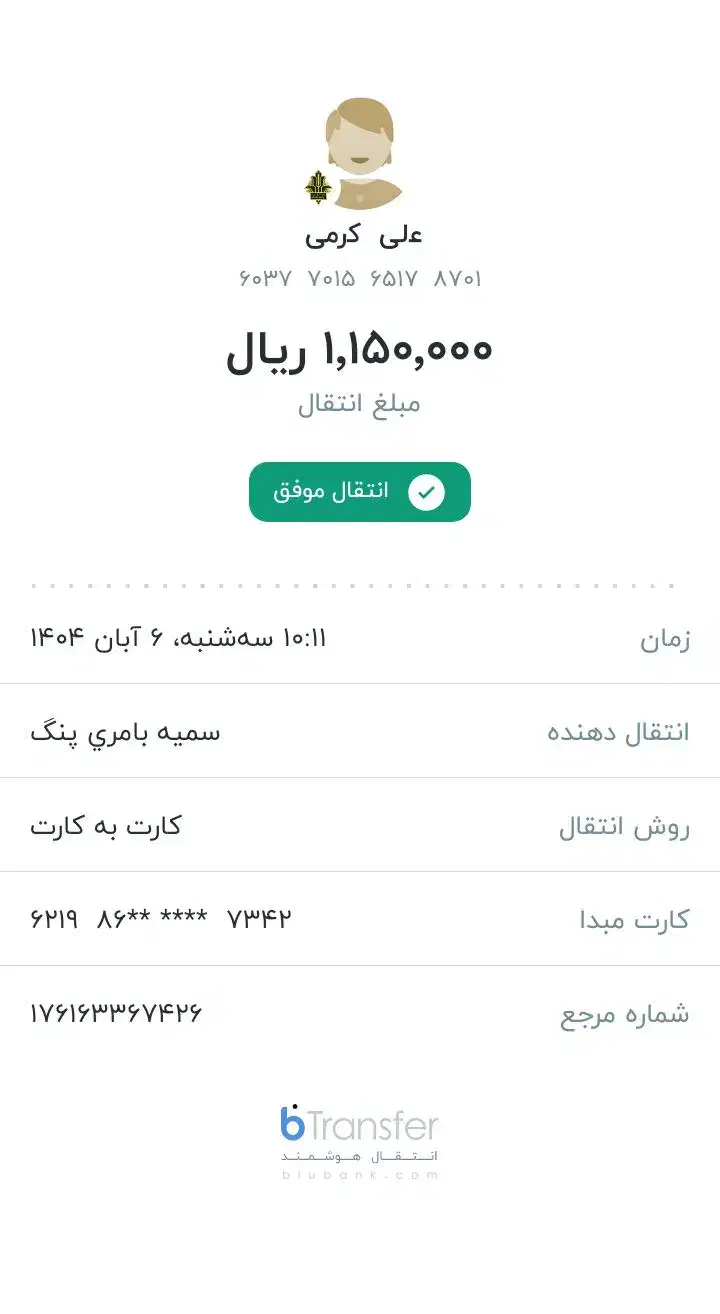Click the blubank.com text under the logo

(359, 1177)
